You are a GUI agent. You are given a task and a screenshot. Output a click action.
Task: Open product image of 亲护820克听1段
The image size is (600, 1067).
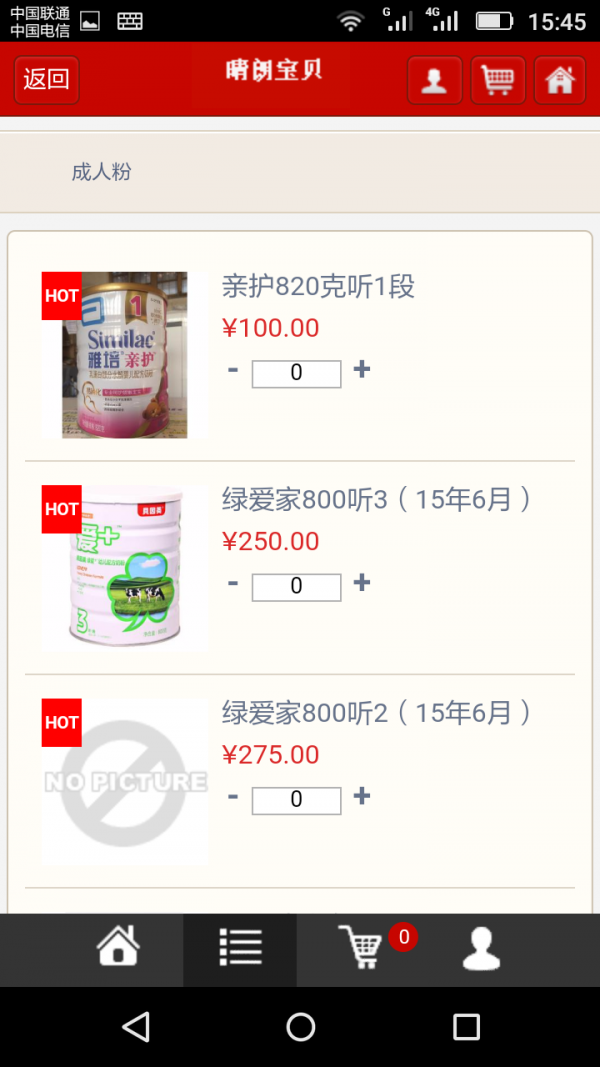click(124, 355)
